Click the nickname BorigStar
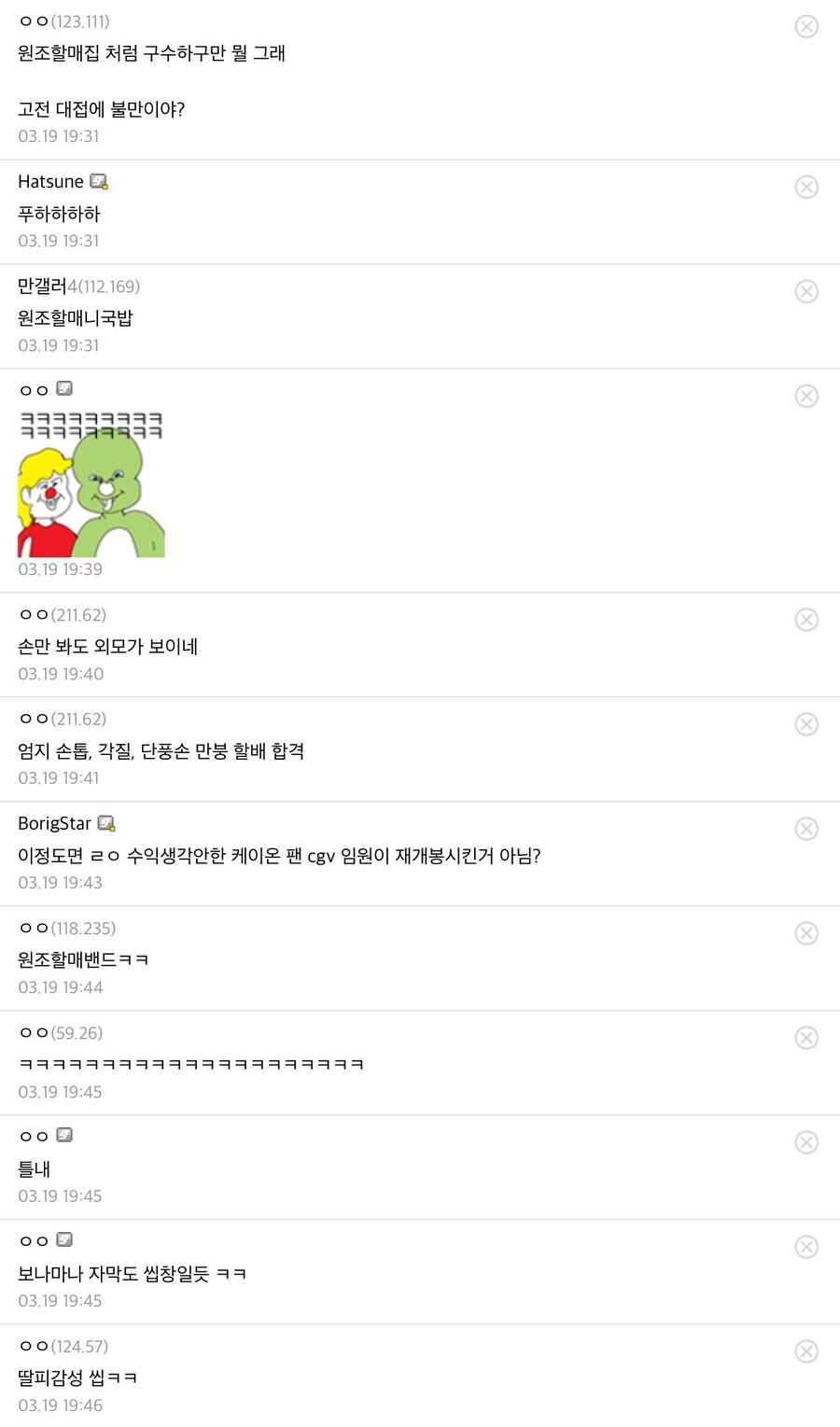This screenshot has height=1427, width=840. (54, 823)
